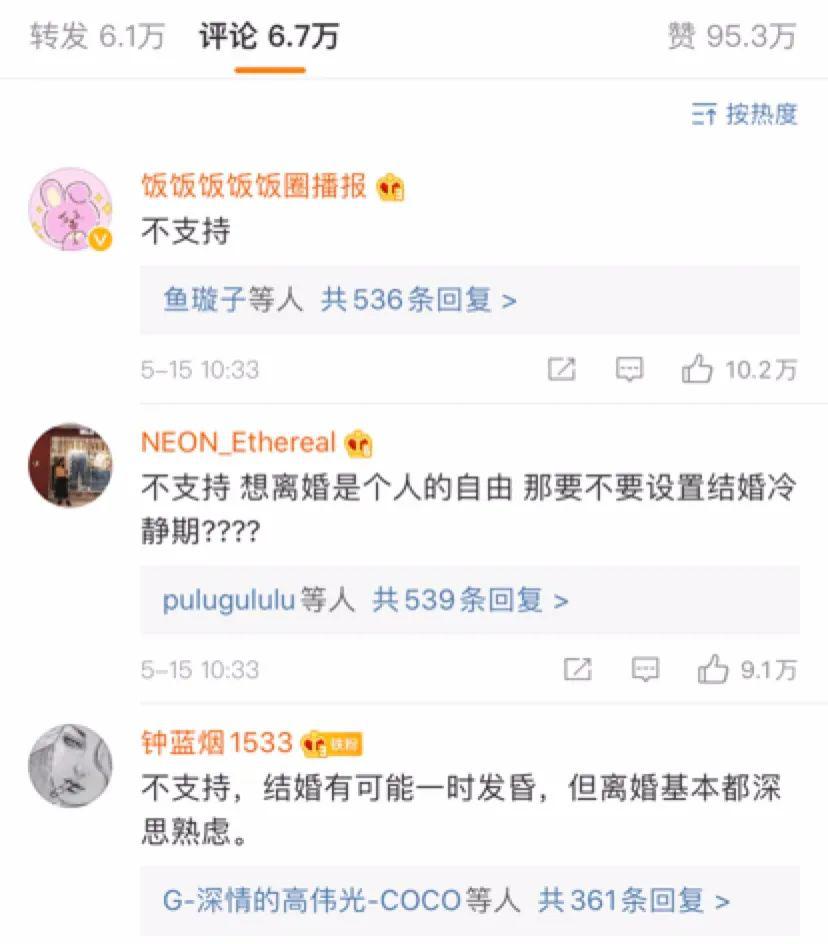Screen dimensions: 828x944
Task: Open the 钟蓝烟1533 username link
Action: pyautogui.click(x=217, y=743)
